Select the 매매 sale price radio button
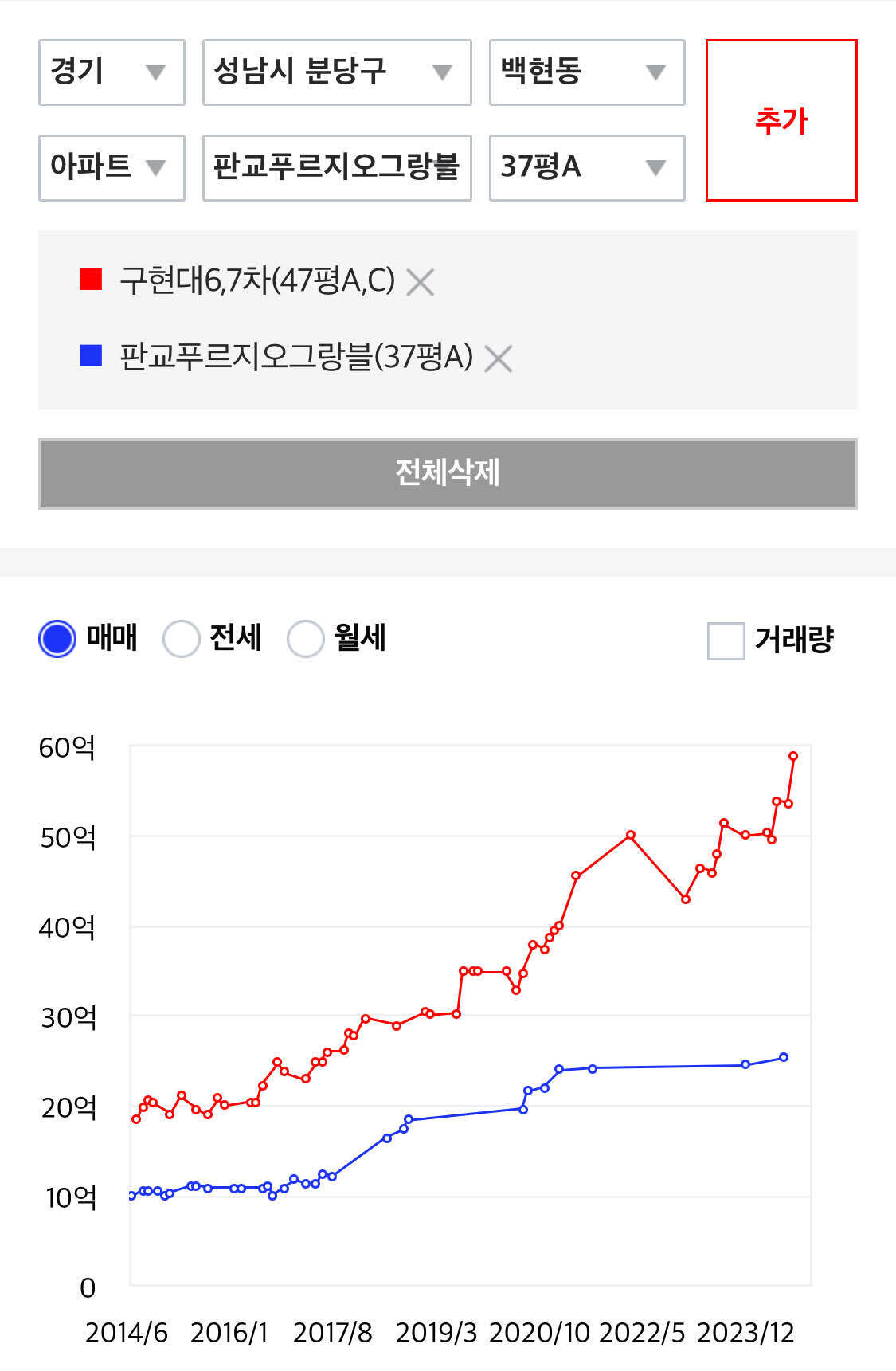896x1371 pixels. pos(56,637)
